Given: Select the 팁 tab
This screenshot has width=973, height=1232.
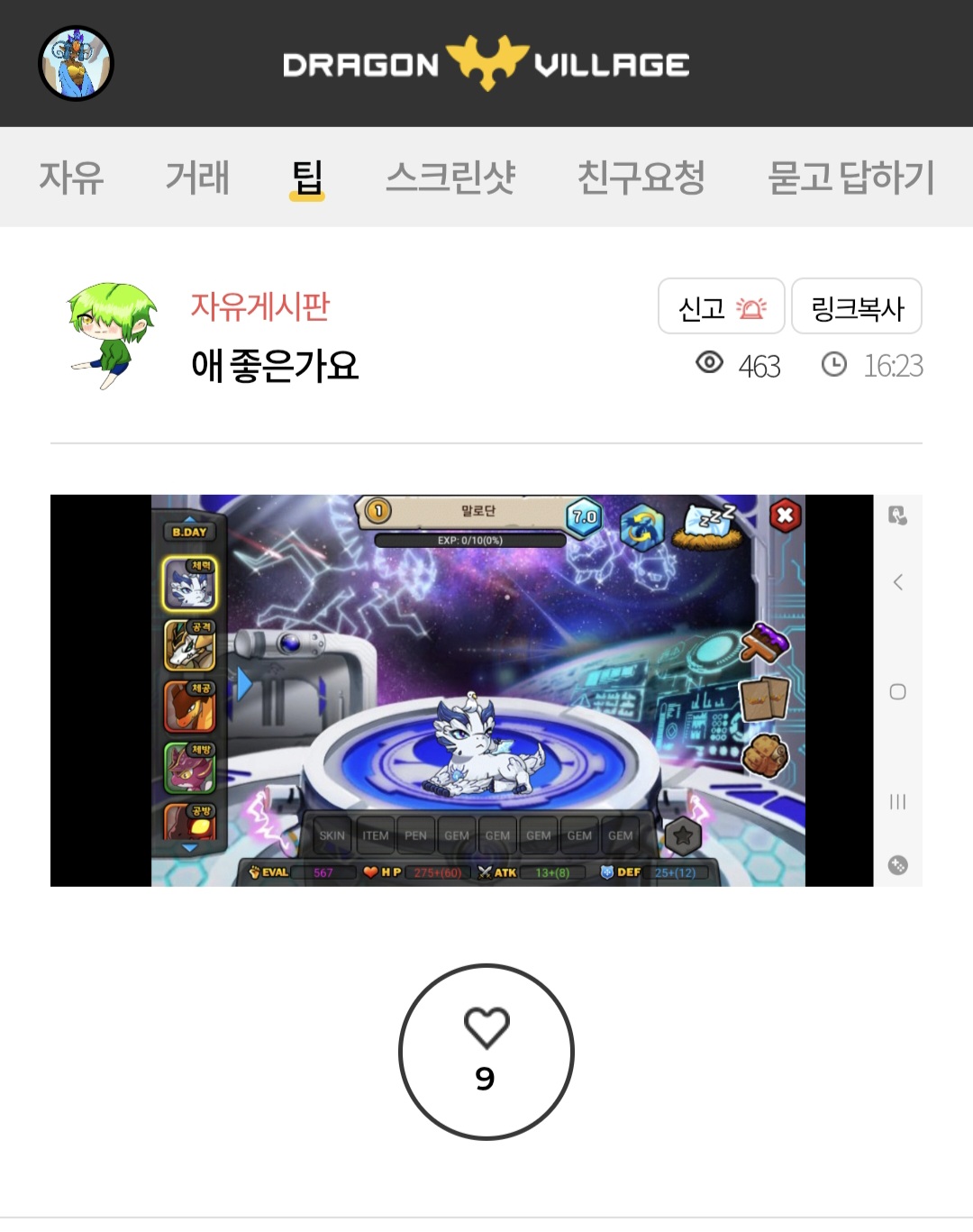Looking at the screenshot, I should click(306, 177).
